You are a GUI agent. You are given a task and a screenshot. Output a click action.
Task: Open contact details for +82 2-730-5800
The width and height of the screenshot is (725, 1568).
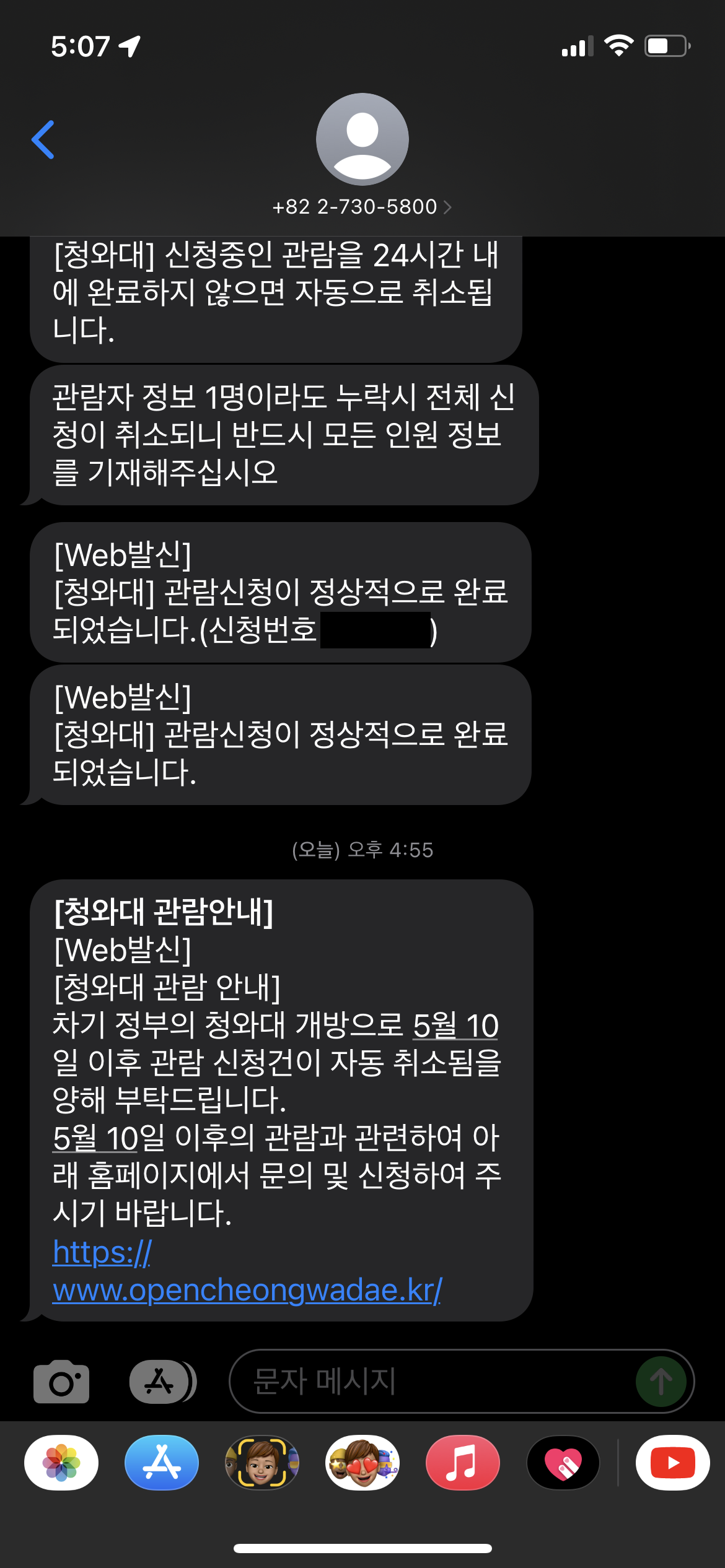pyautogui.click(x=362, y=207)
